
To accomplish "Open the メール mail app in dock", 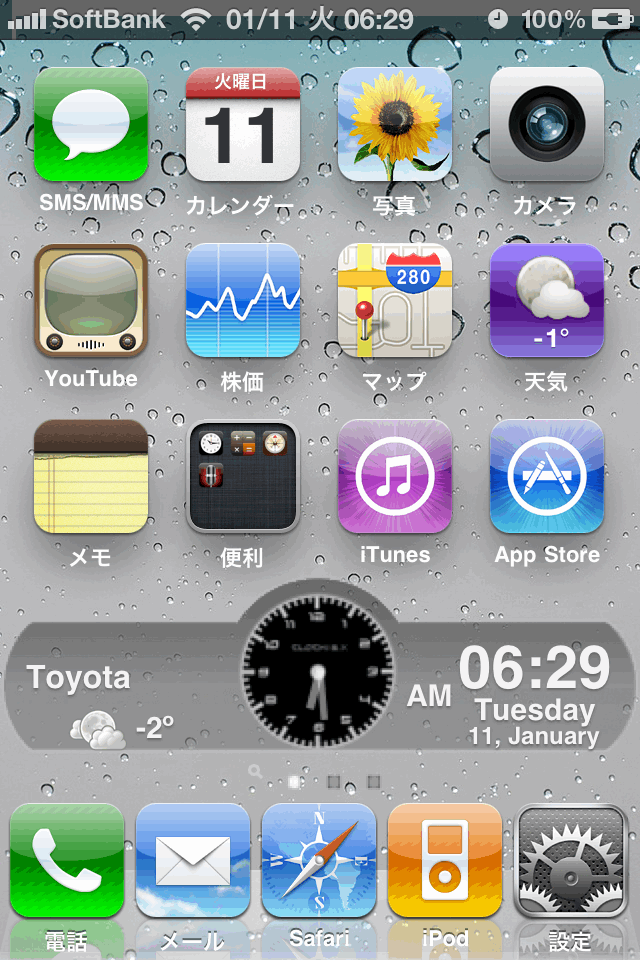I will (193, 861).
